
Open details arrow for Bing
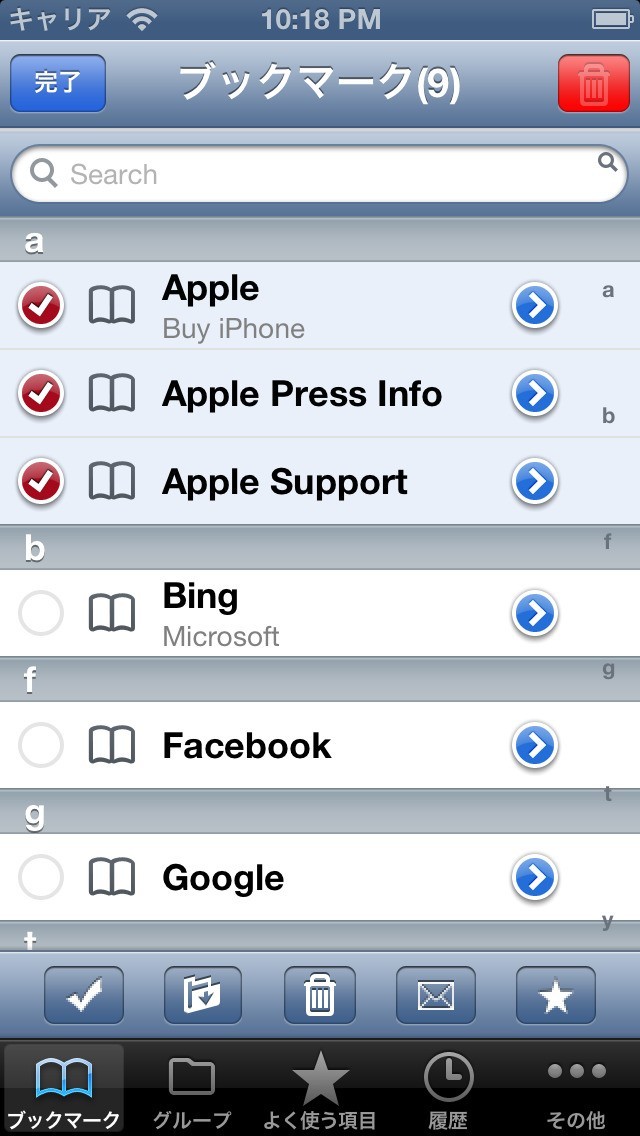[535, 613]
